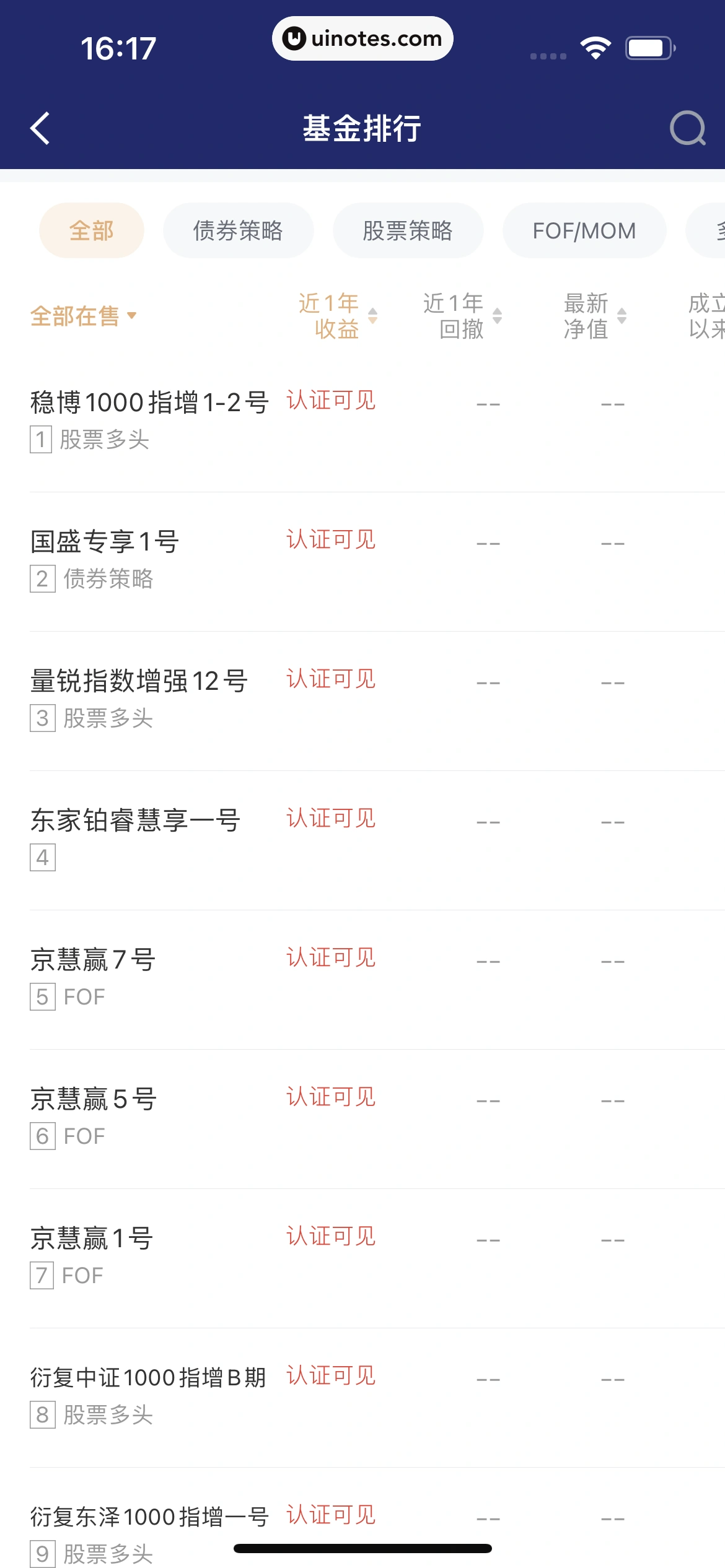Image resolution: width=725 pixels, height=1568 pixels.
Task: Switch to the 股票策略 chip
Action: pyautogui.click(x=408, y=230)
